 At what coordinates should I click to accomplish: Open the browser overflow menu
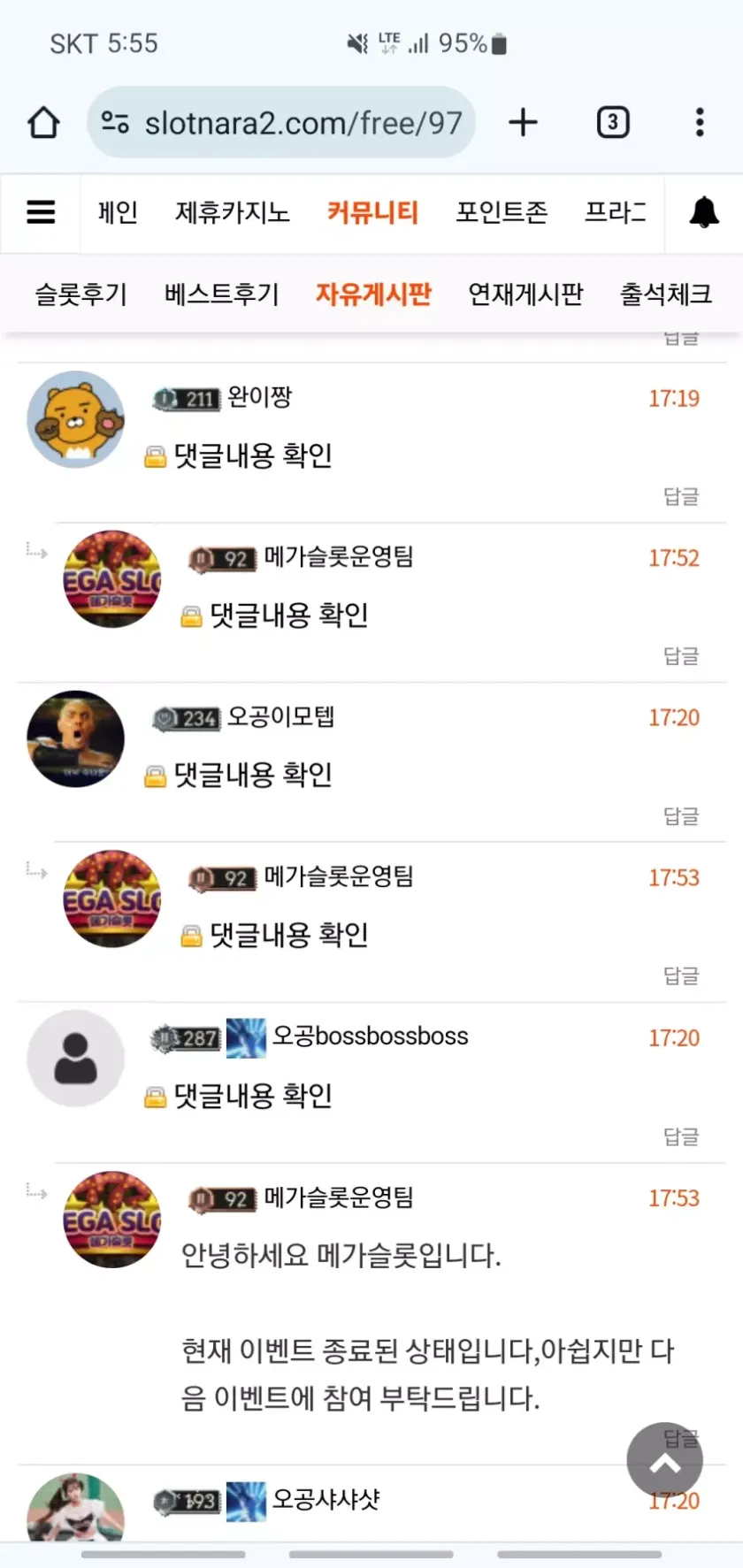point(700,122)
